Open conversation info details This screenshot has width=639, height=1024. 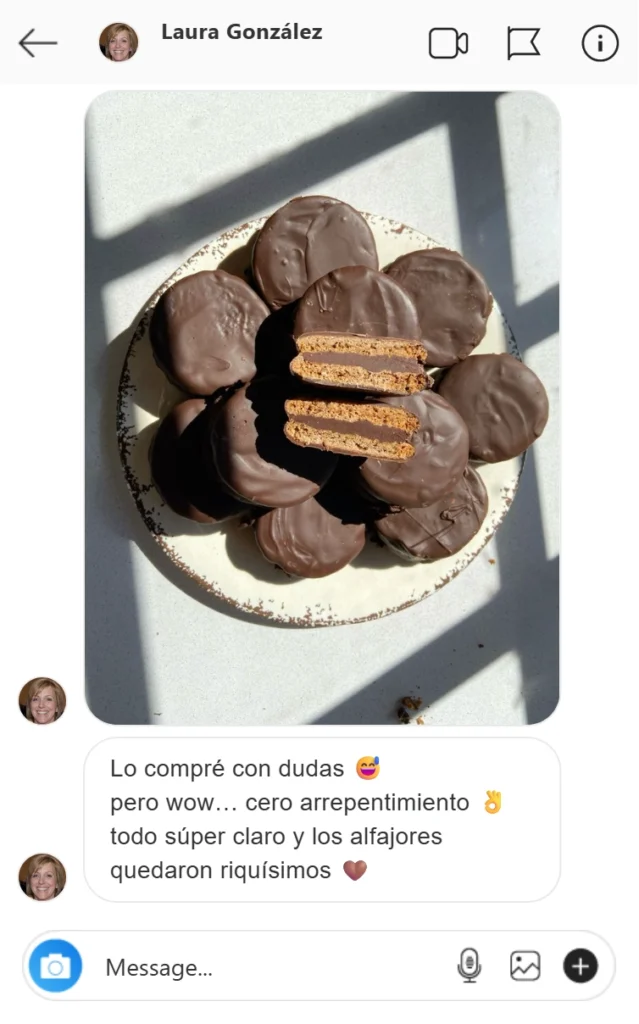600,43
